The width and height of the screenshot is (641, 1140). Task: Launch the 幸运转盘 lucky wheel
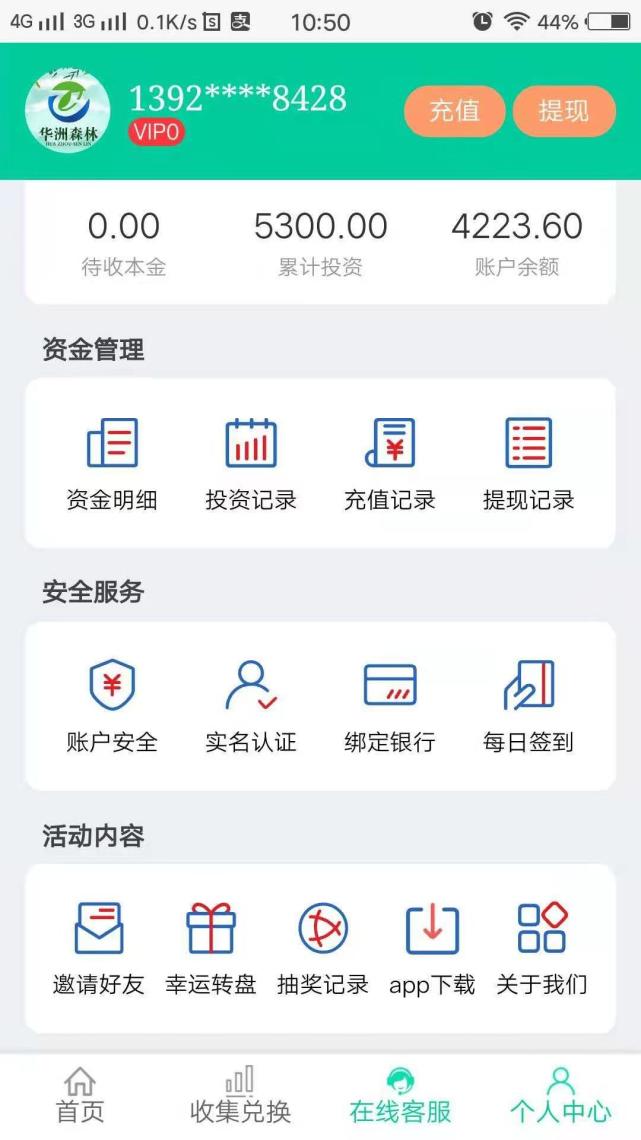pyautogui.click(x=211, y=949)
